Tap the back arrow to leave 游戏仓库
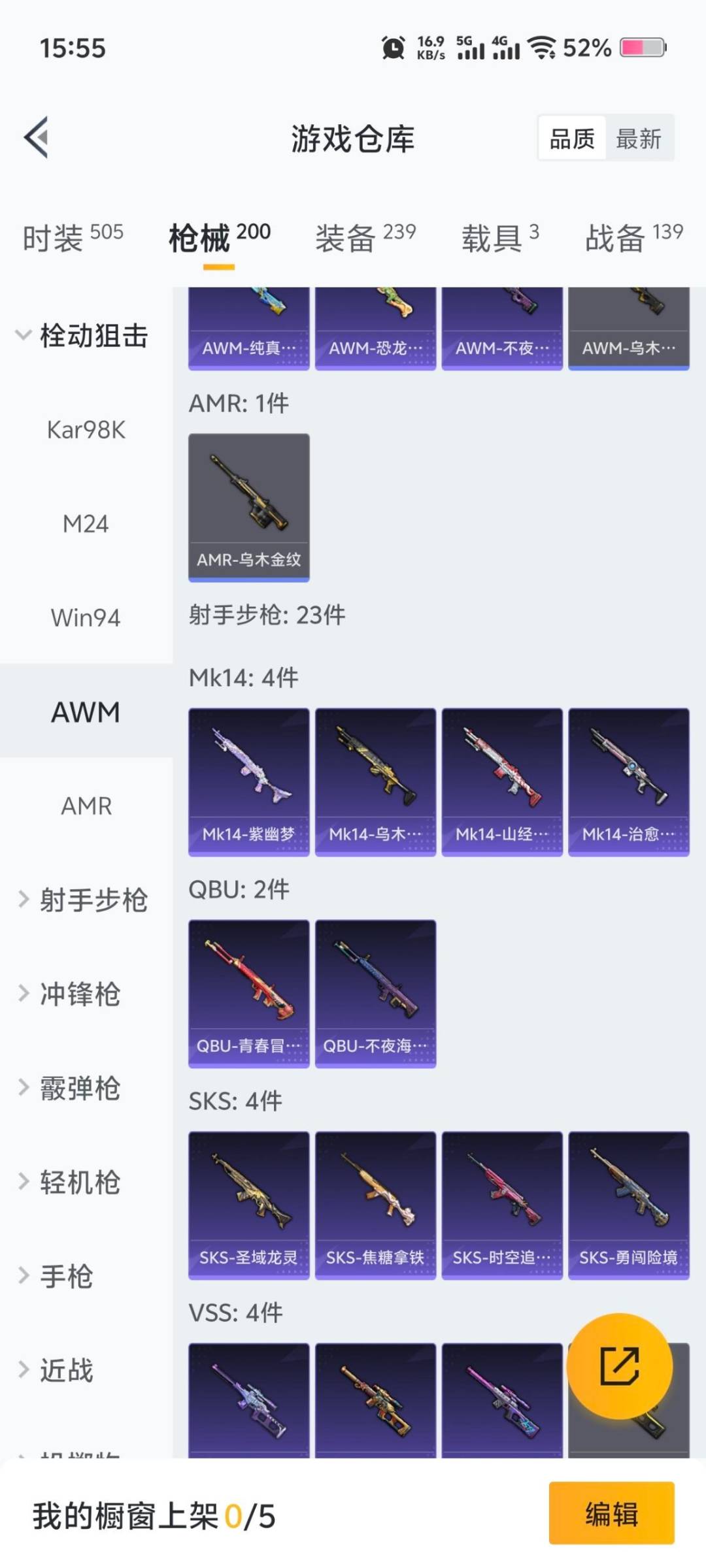The width and height of the screenshot is (706, 1568). 37,137
